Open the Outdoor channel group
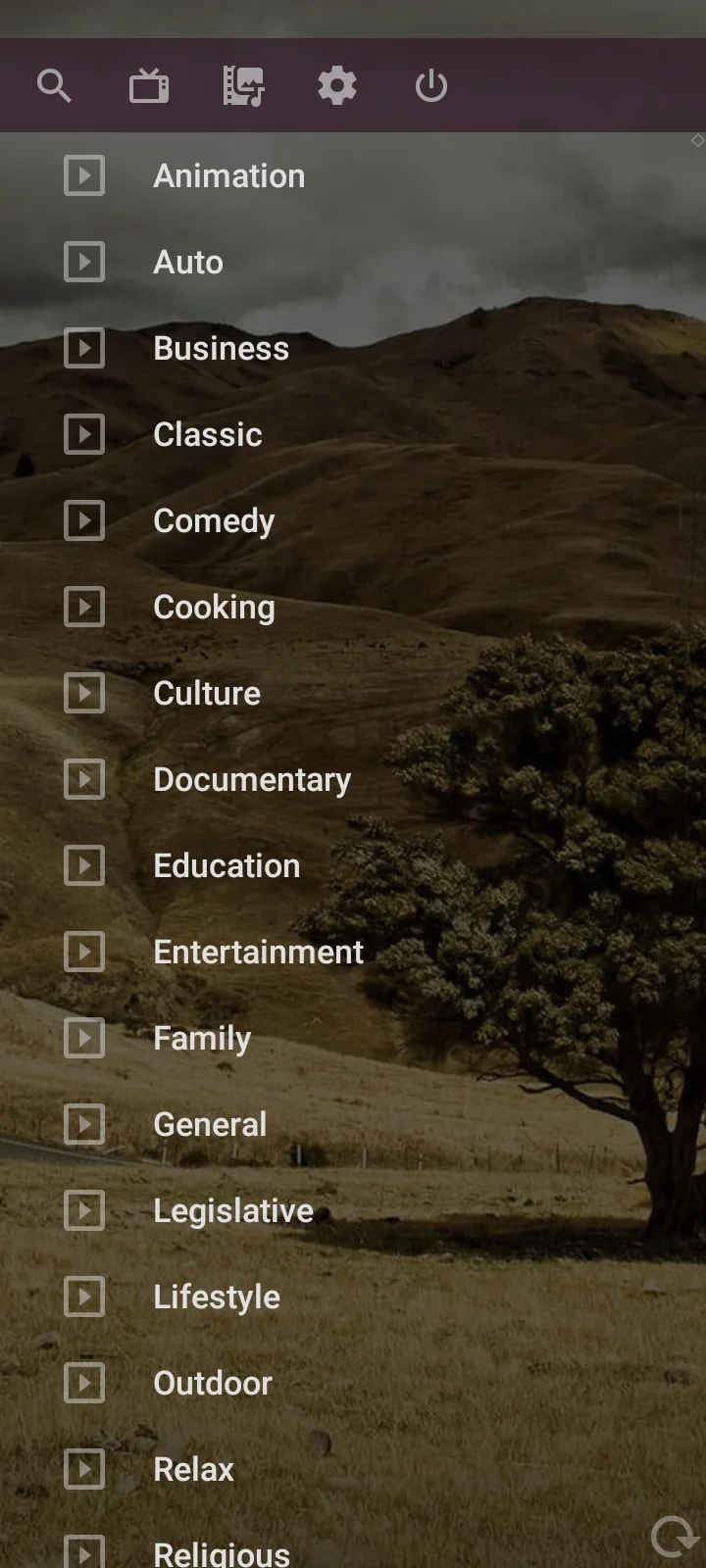The height and width of the screenshot is (1568, 706). coord(212,1383)
